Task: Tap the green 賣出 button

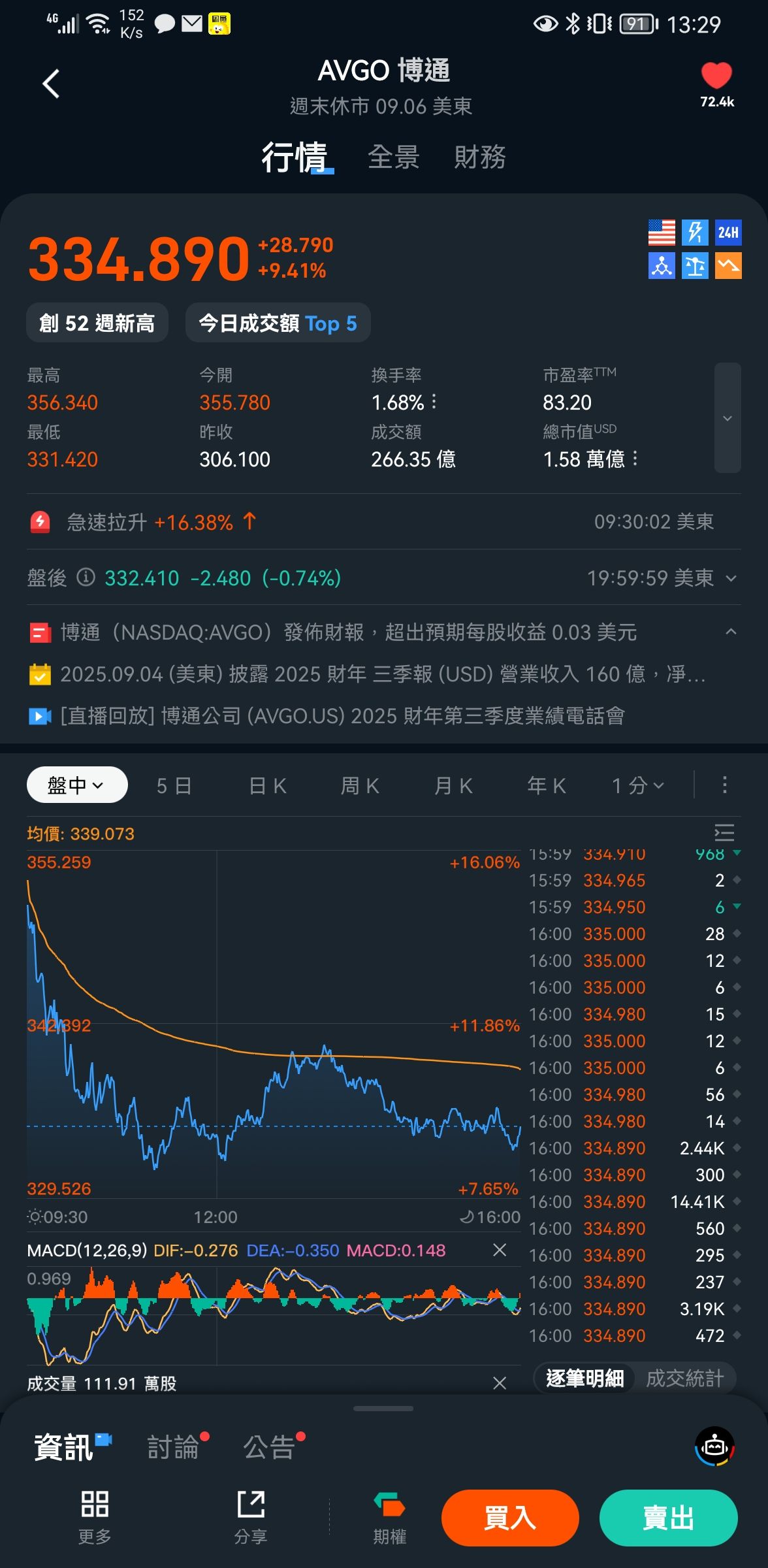Action: [x=668, y=1518]
